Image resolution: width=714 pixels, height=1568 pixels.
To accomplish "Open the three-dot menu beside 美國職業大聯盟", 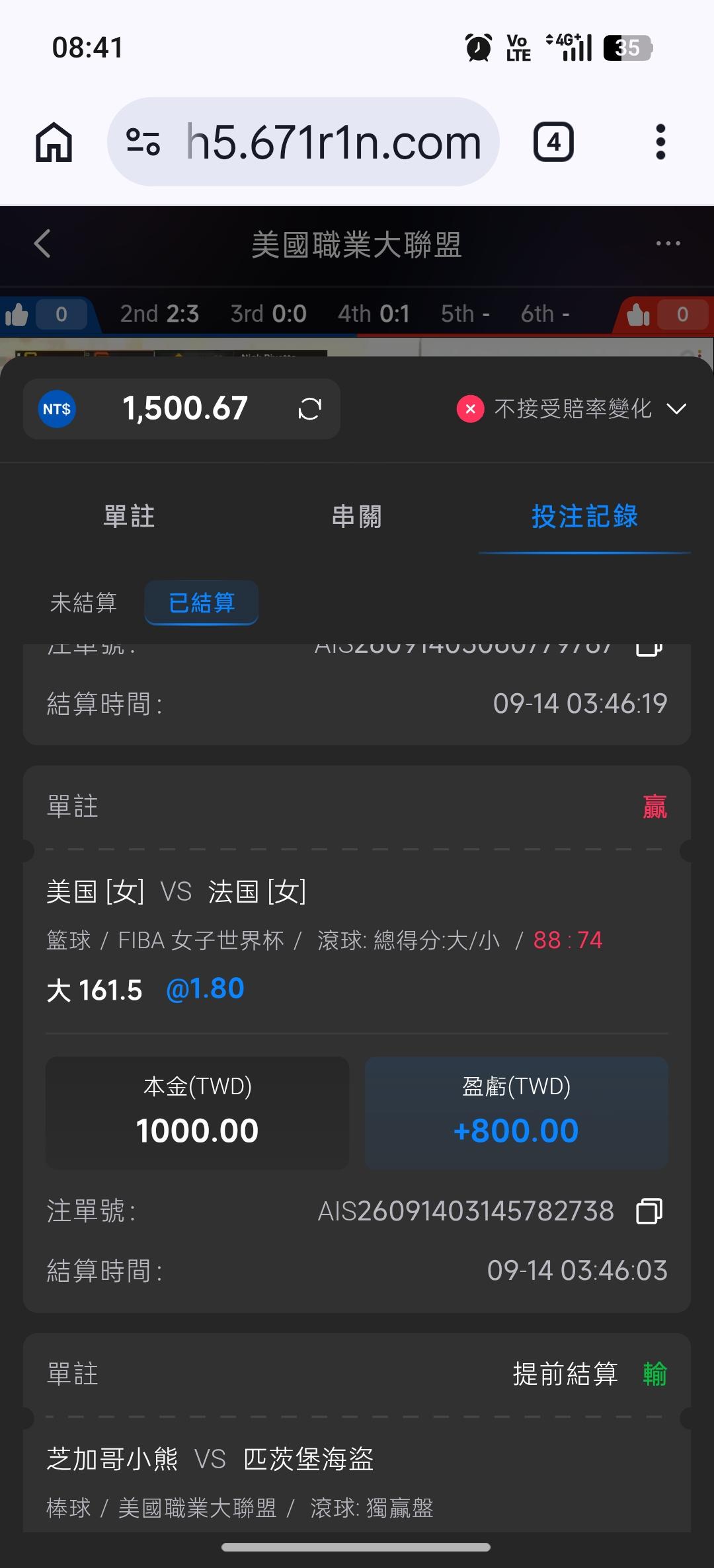I will pyautogui.click(x=668, y=243).
